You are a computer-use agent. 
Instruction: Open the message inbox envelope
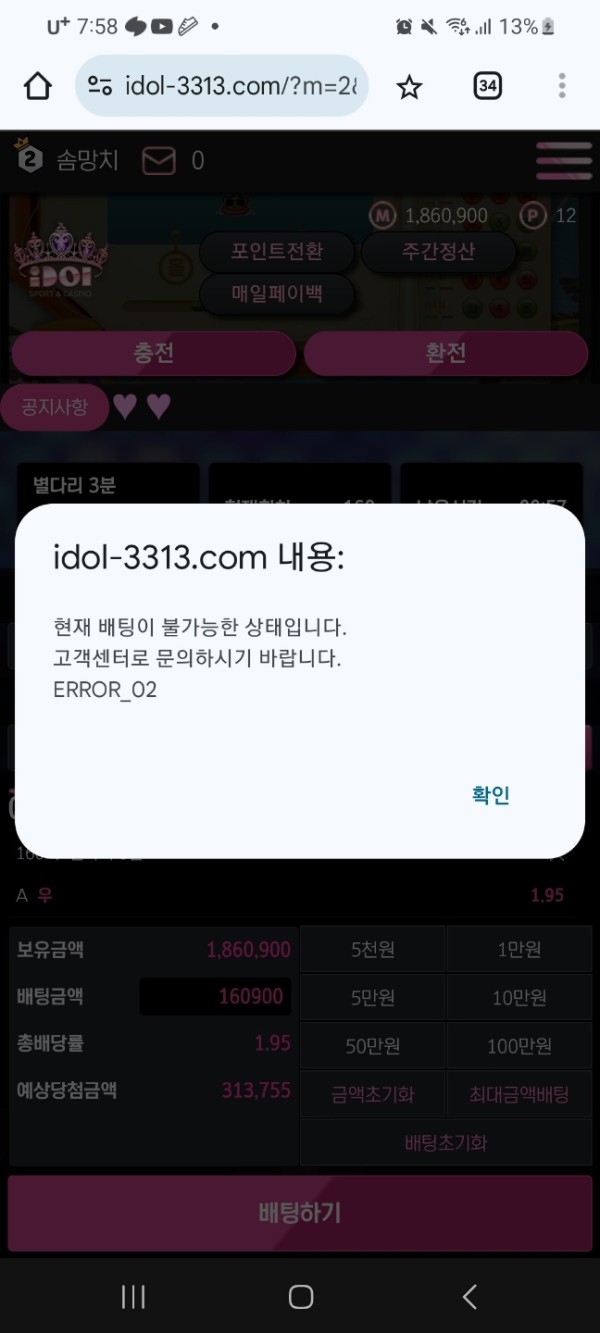click(159, 161)
